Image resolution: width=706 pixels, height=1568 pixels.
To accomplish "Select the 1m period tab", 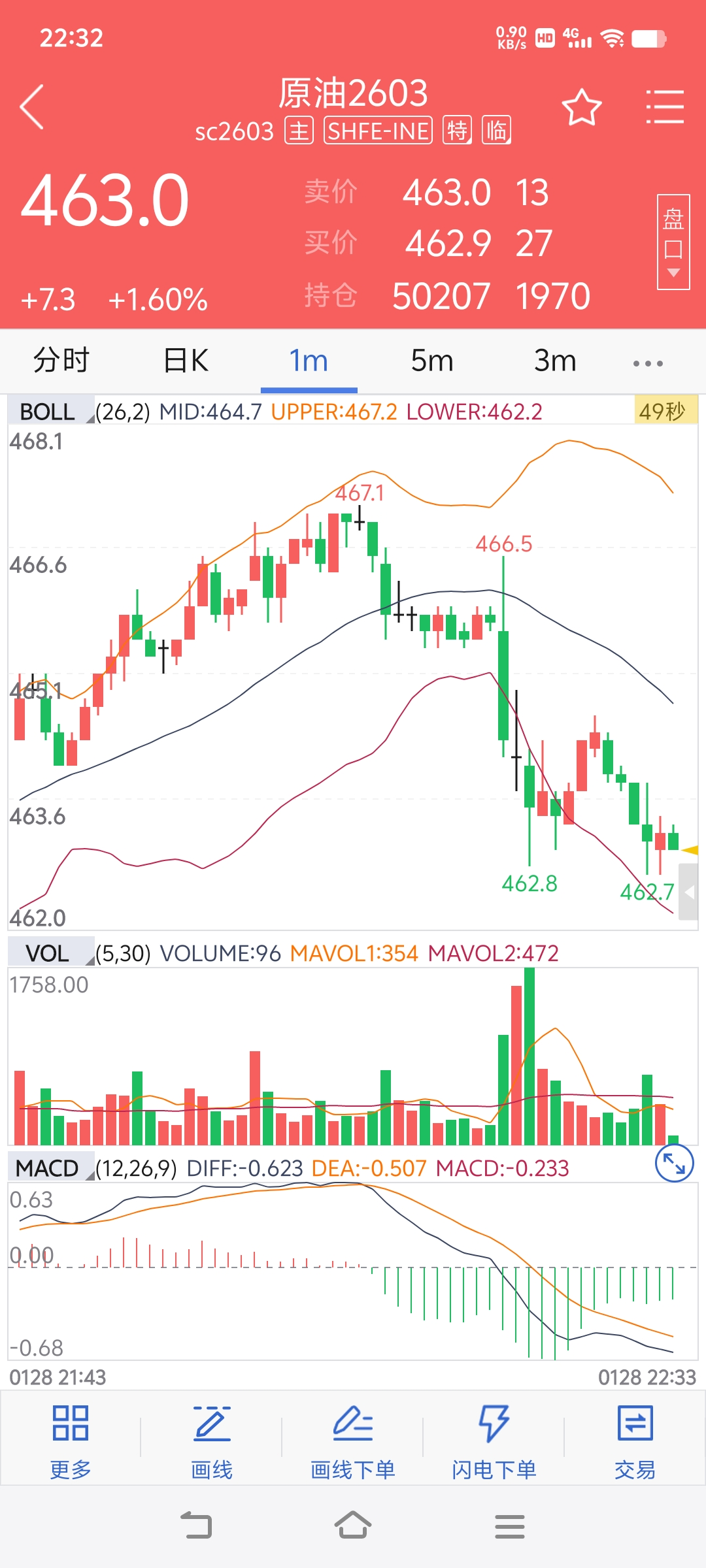I will point(309,361).
